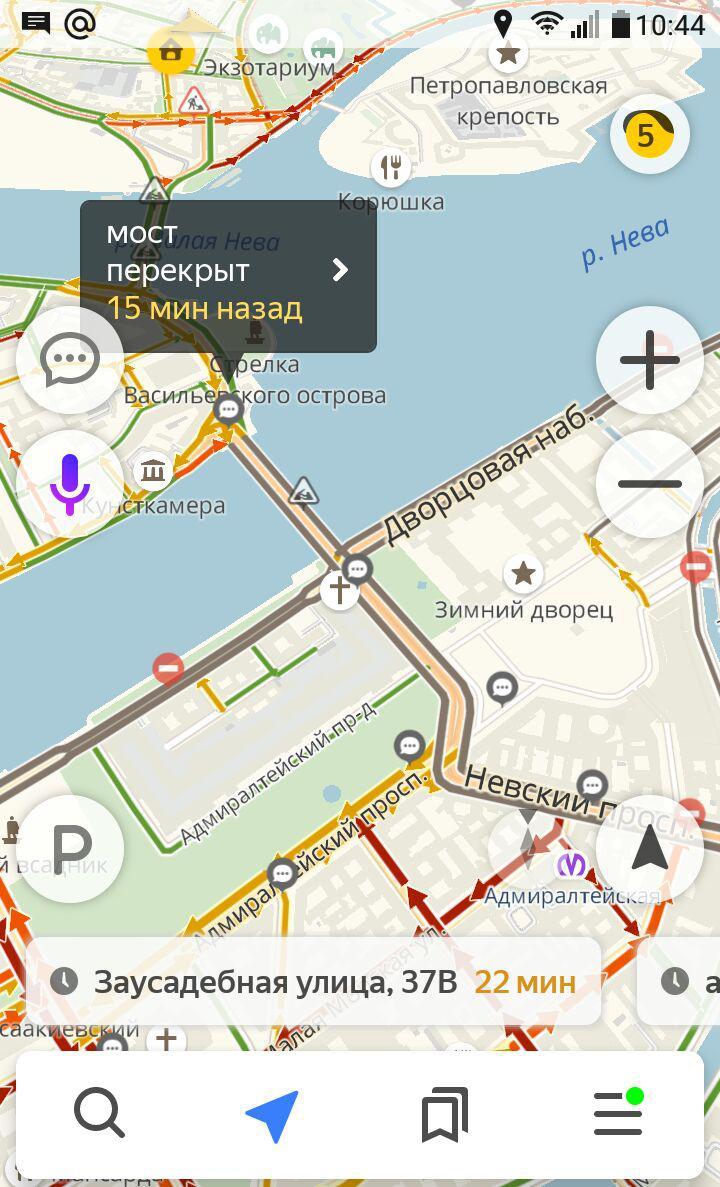Activate the voice assistant microphone
This screenshot has height=1187, width=720.
[70, 484]
